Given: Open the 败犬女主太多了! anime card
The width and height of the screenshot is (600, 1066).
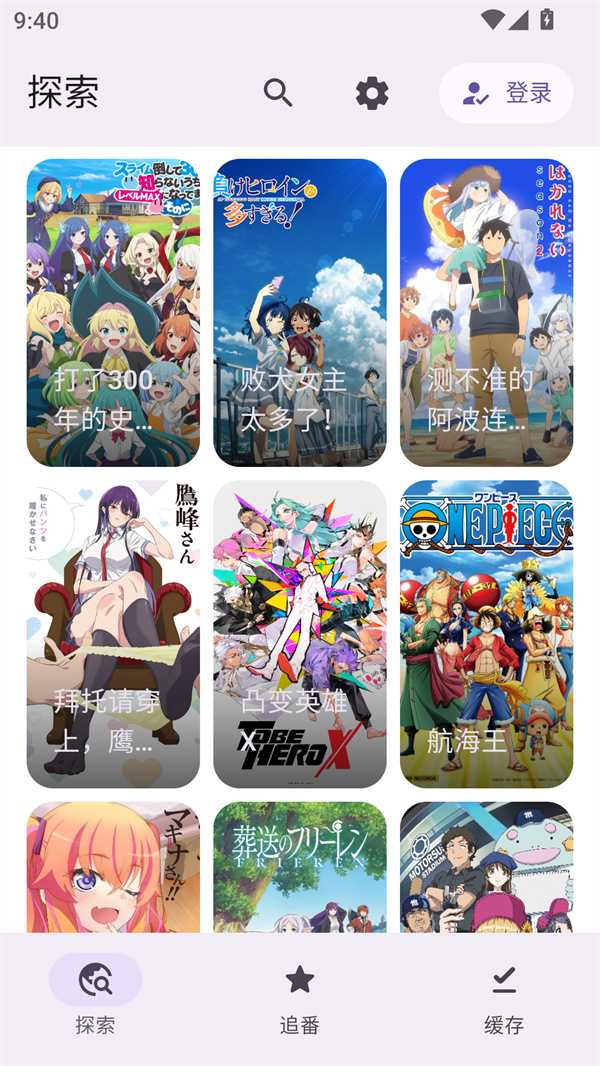Looking at the screenshot, I should (x=300, y=312).
